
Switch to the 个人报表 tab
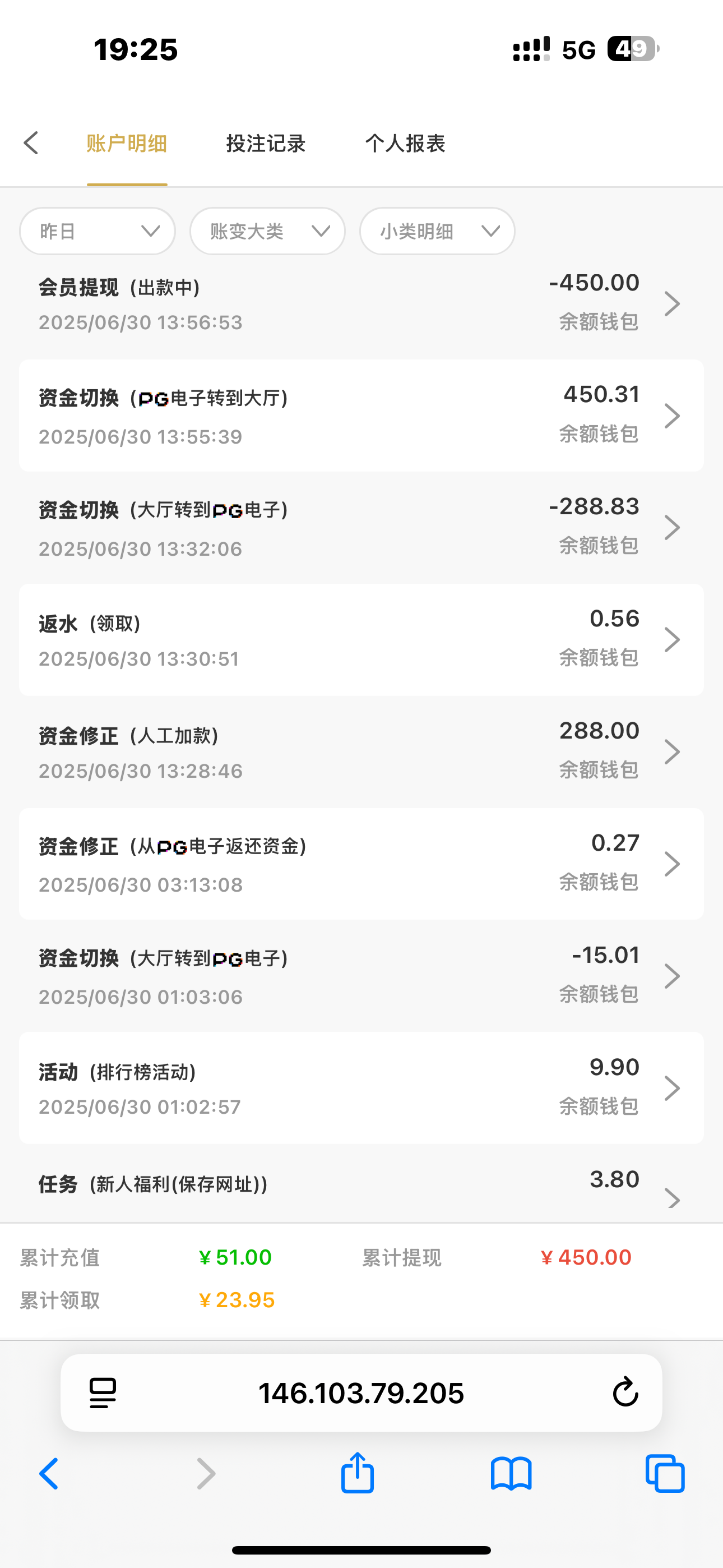click(405, 144)
